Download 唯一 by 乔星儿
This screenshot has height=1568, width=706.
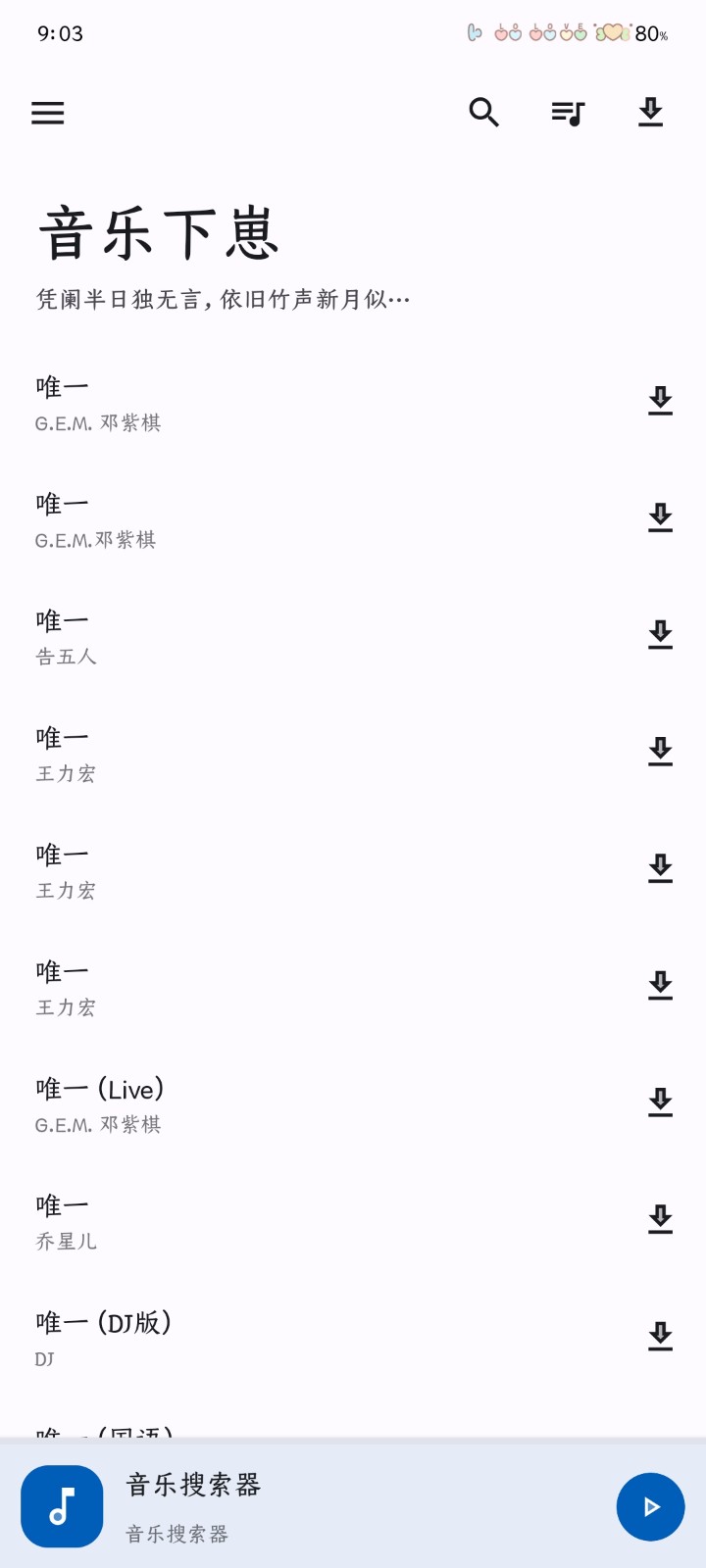660,1219
